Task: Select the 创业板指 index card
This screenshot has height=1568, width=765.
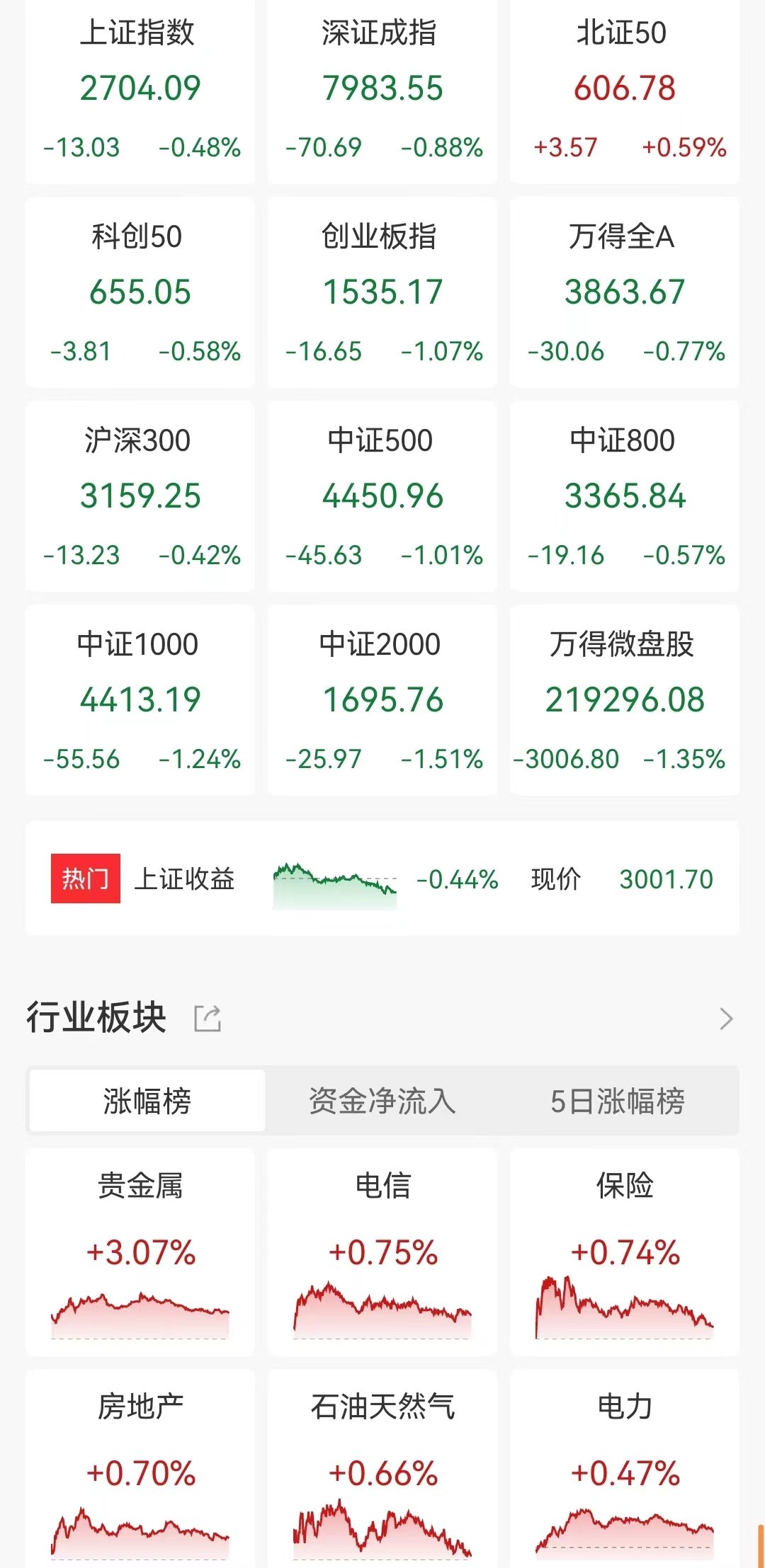Action: 382,292
